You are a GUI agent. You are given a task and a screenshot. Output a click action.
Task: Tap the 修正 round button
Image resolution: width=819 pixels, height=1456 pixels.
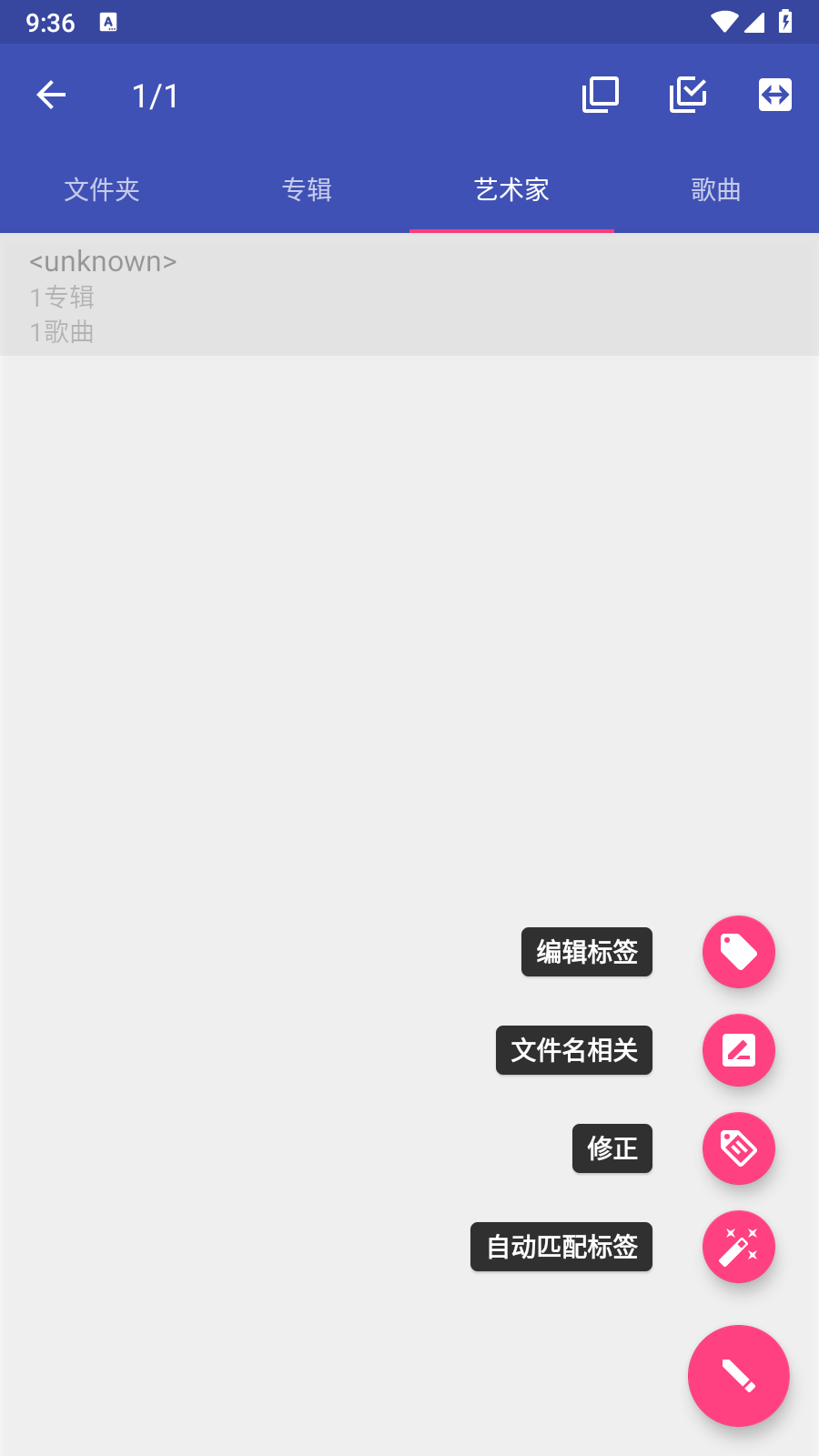(x=739, y=1148)
